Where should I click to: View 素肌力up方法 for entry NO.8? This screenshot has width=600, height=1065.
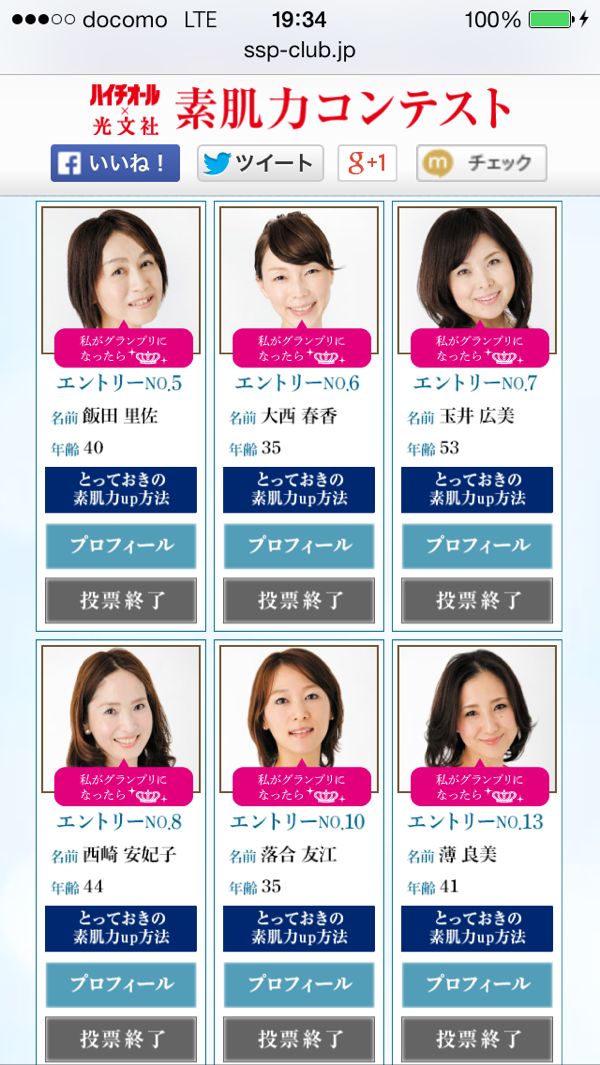click(121, 928)
